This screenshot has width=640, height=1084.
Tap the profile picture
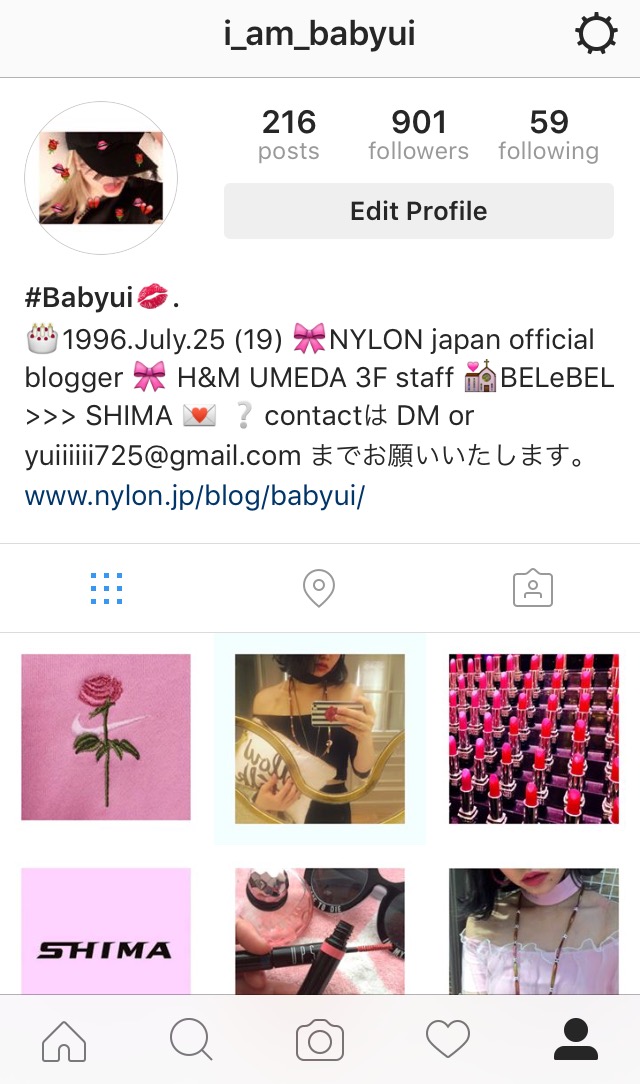click(101, 178)
